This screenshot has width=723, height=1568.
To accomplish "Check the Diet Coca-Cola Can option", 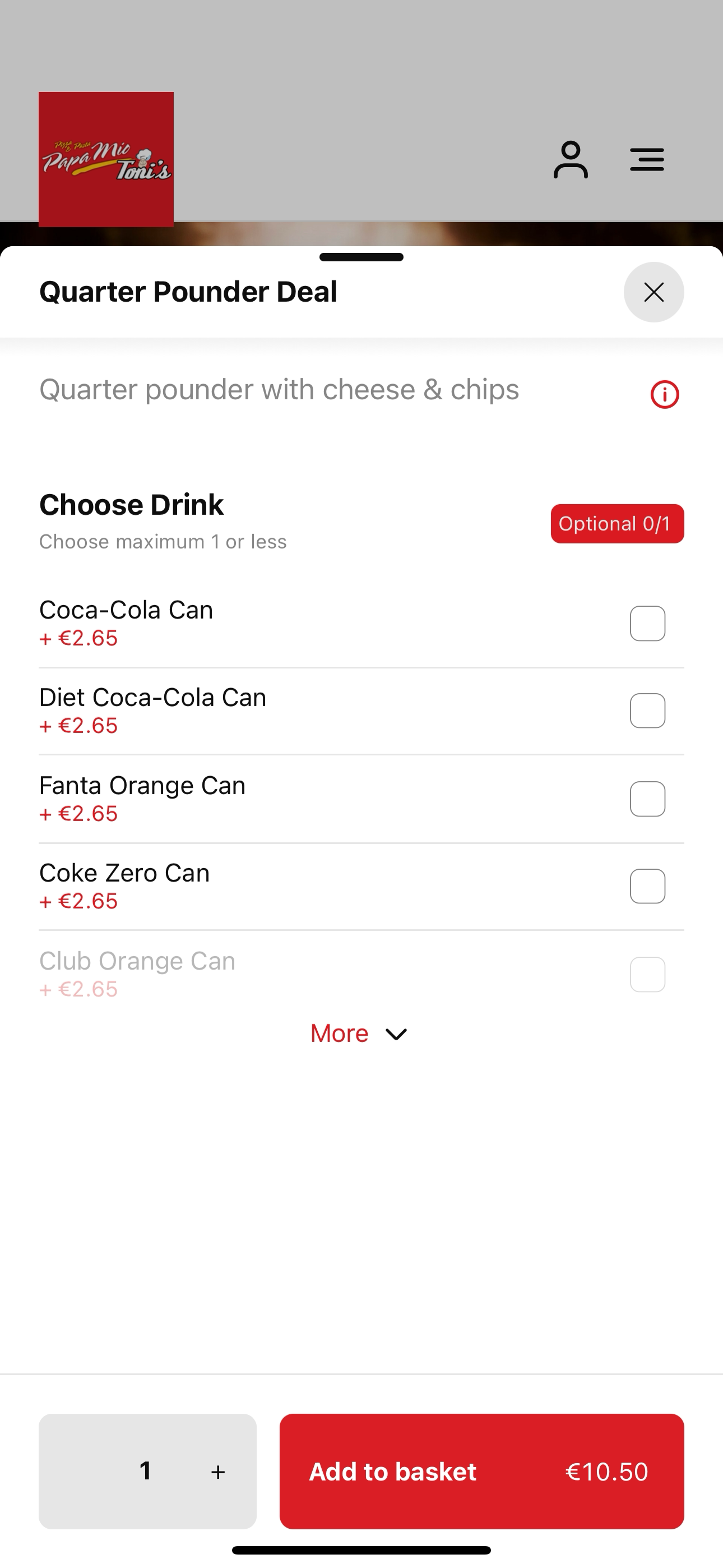I will [x=647, y=711].
